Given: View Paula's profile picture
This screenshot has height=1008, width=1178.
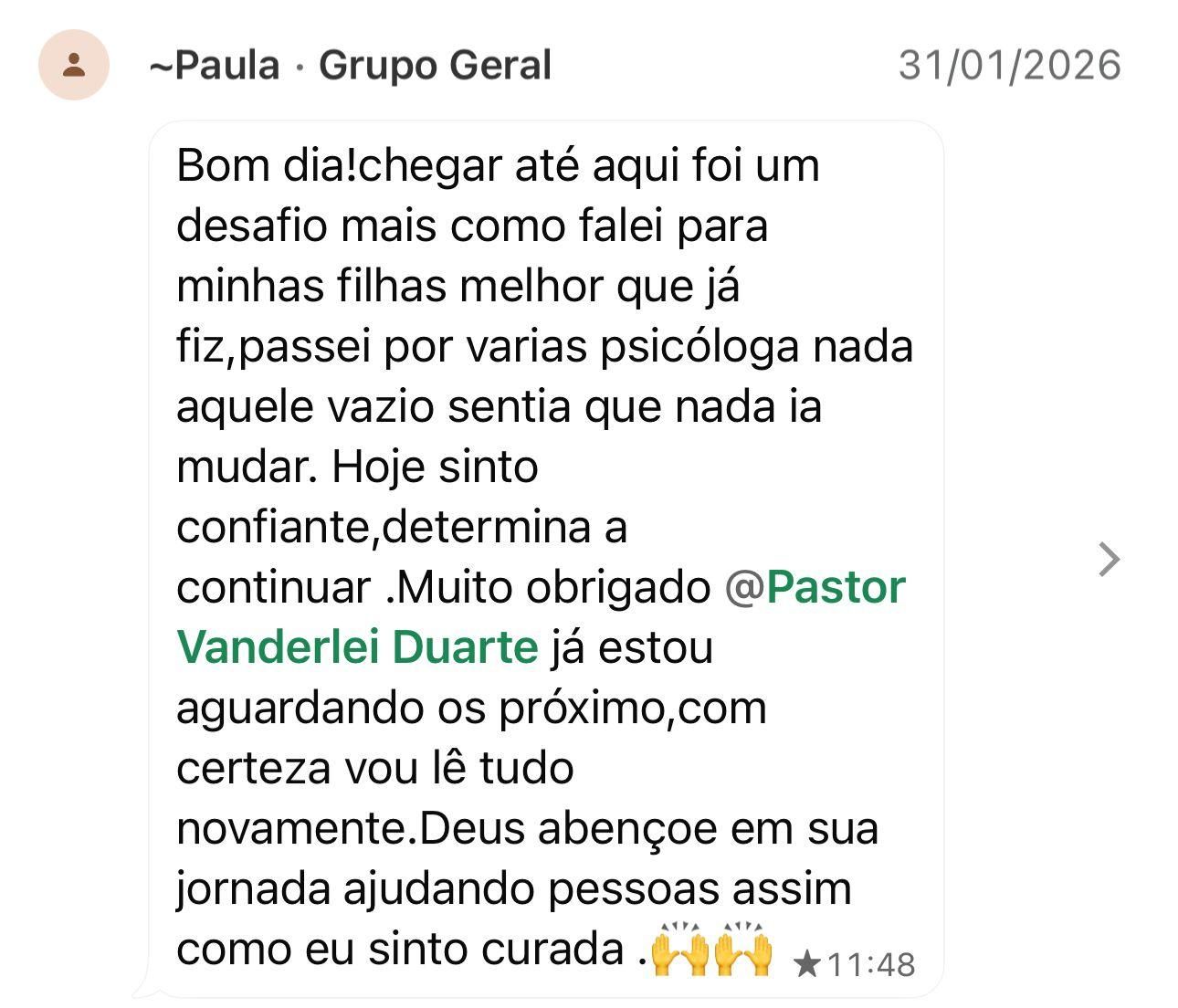Looking at the screenshot, I should (x=74, y=65).
